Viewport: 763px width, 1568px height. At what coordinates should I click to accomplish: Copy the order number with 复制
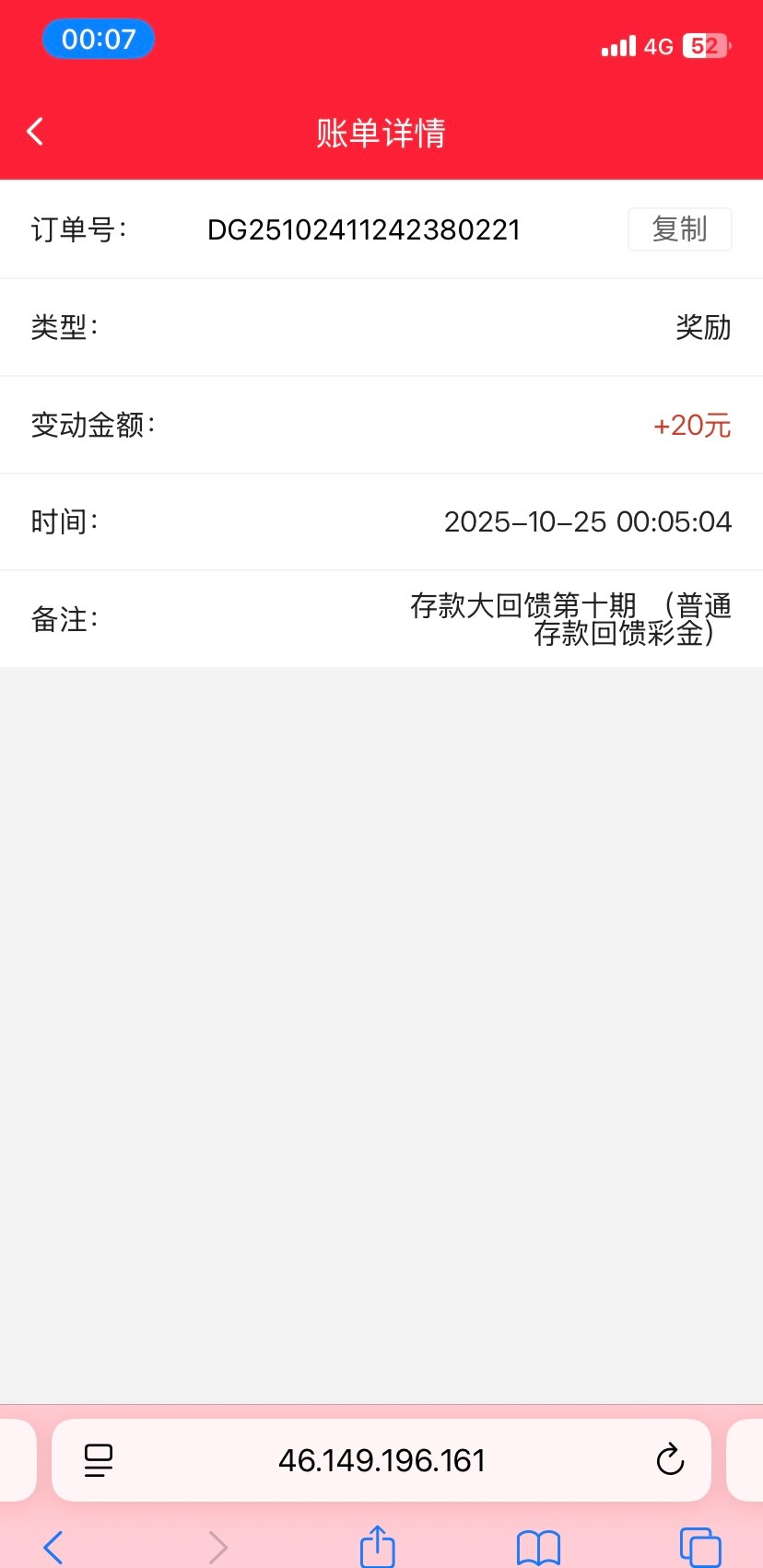[679, 229]
